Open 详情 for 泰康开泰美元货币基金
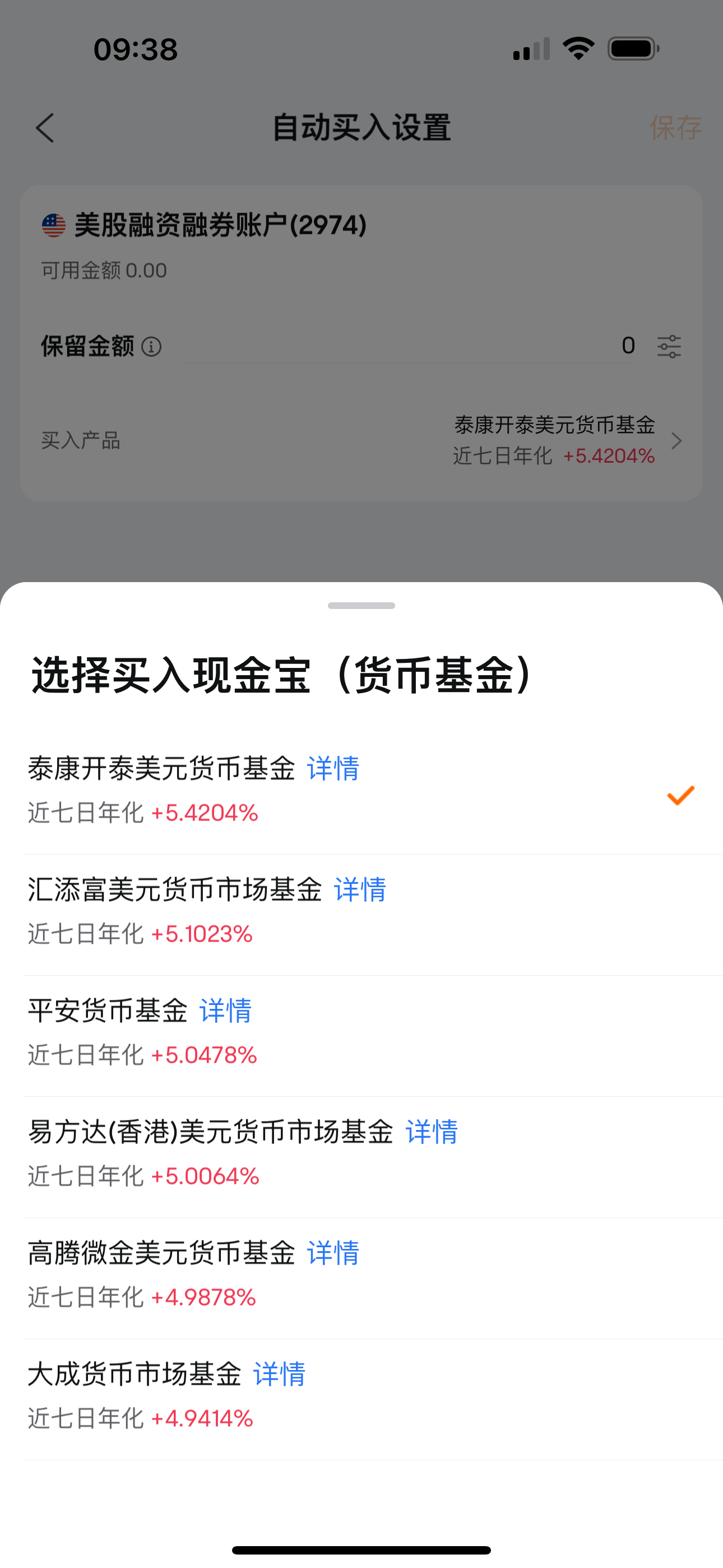 coord(333,768)
